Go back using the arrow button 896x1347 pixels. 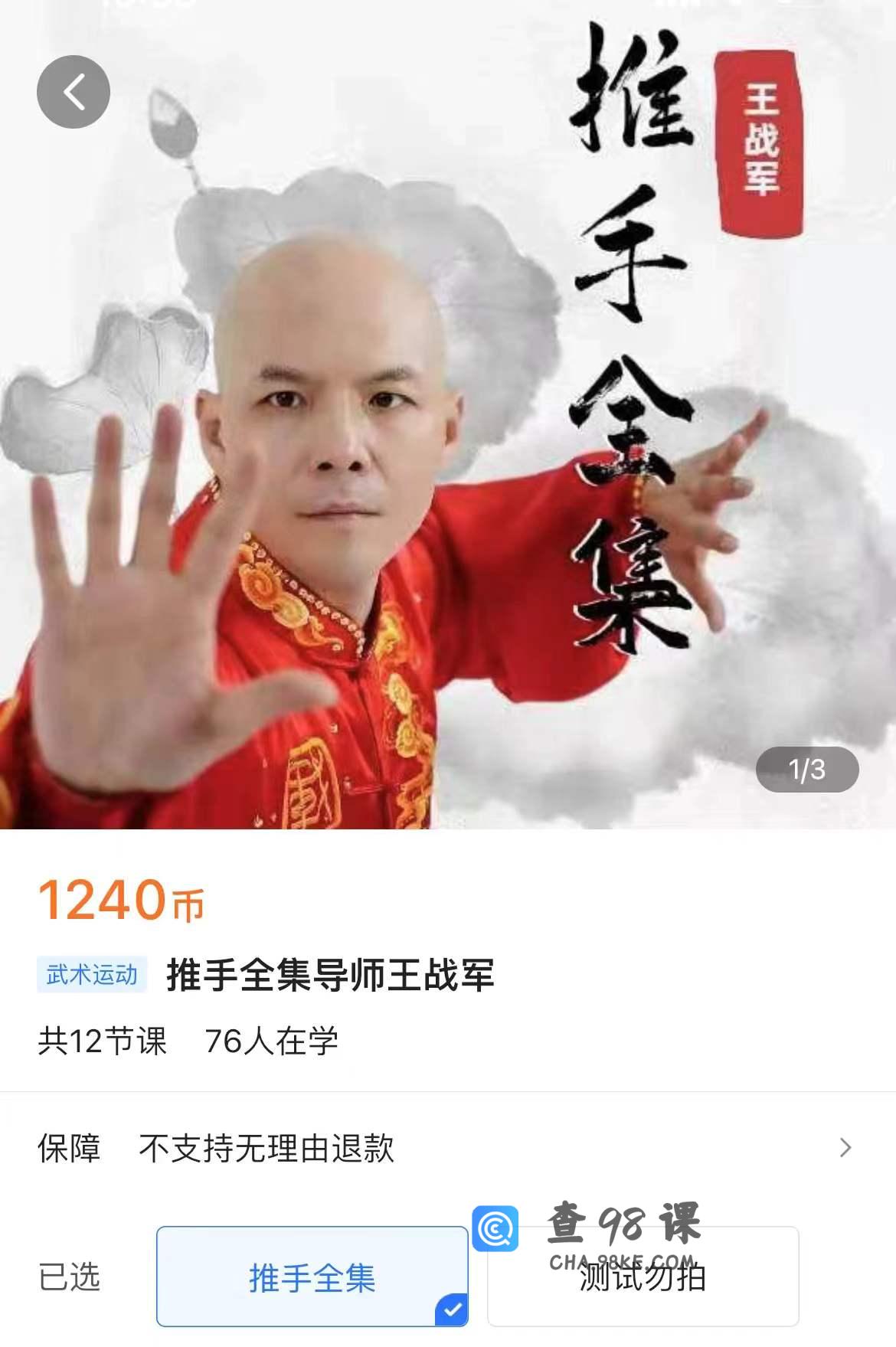tap(74, 92)
